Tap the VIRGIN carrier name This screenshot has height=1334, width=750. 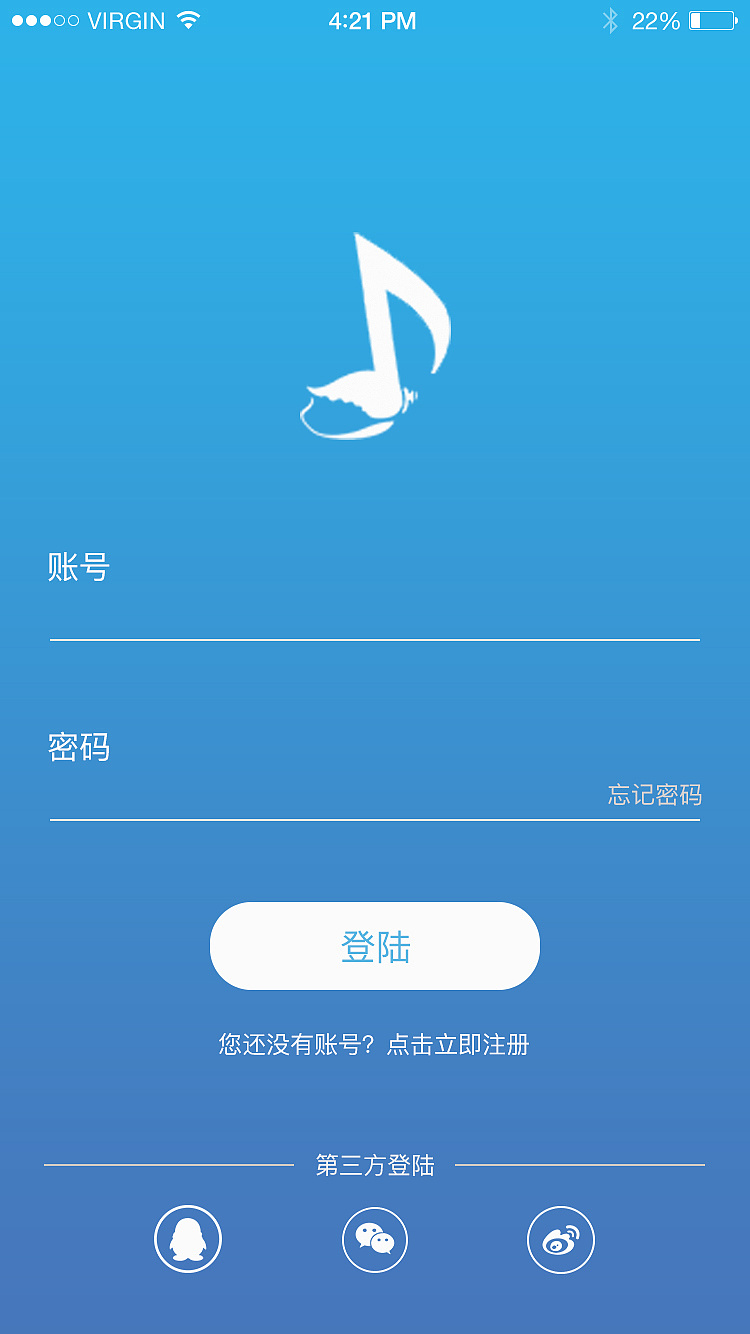[x=125, y=19]
